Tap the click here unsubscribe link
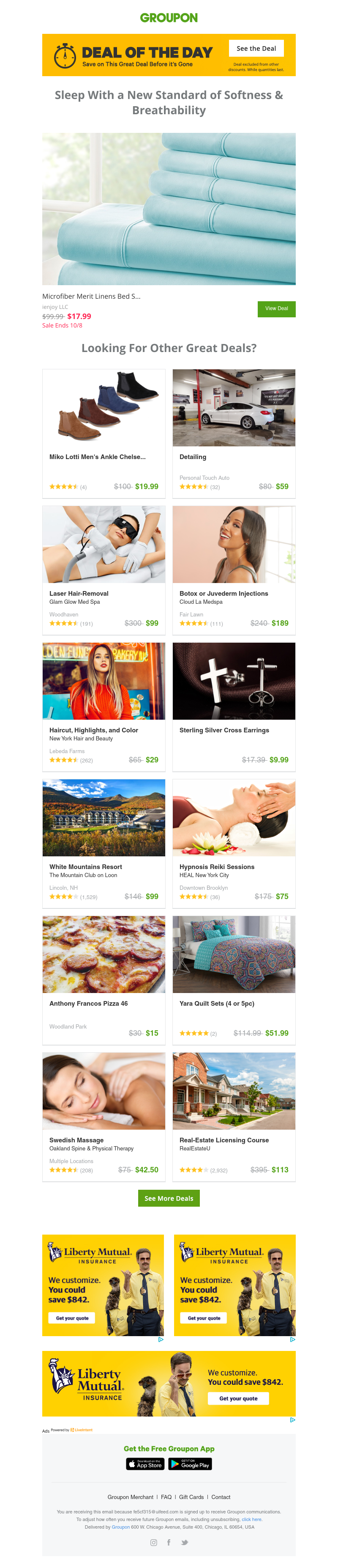This screenshot has height=1568, width=338. click(x=252, y=1519)
